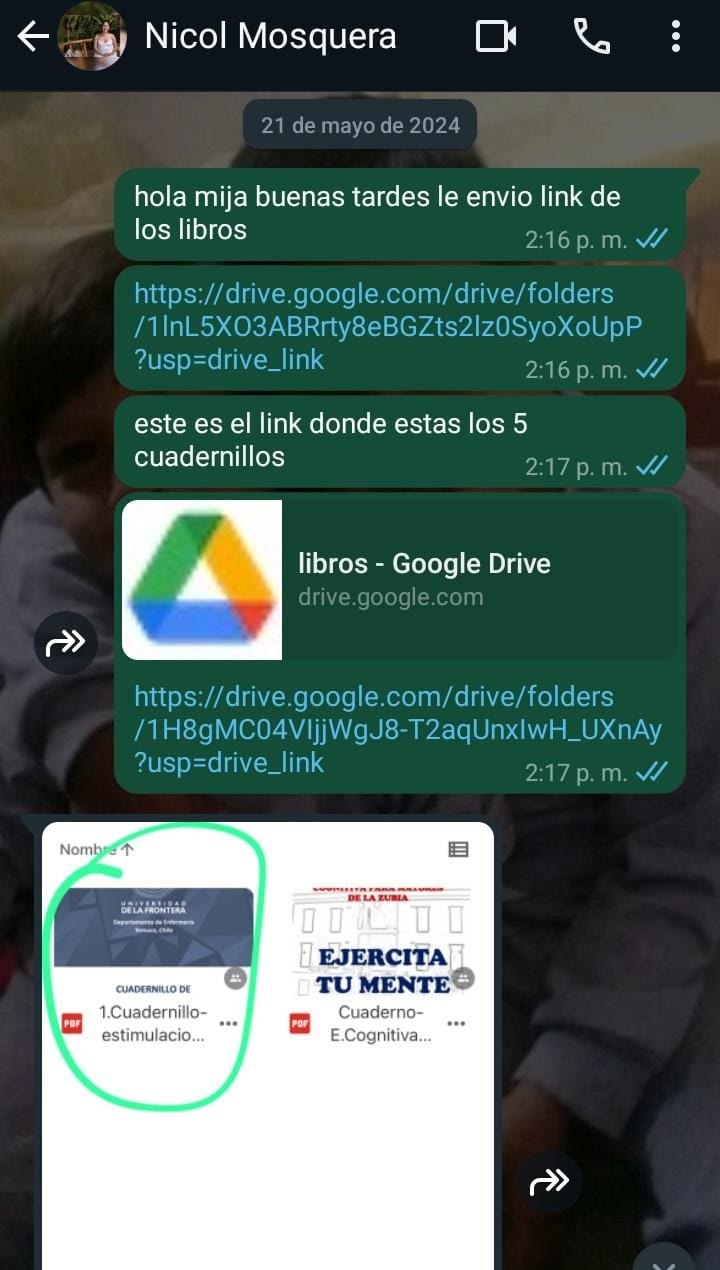
Task: Open the chat overflow menu
Action: 676,37
